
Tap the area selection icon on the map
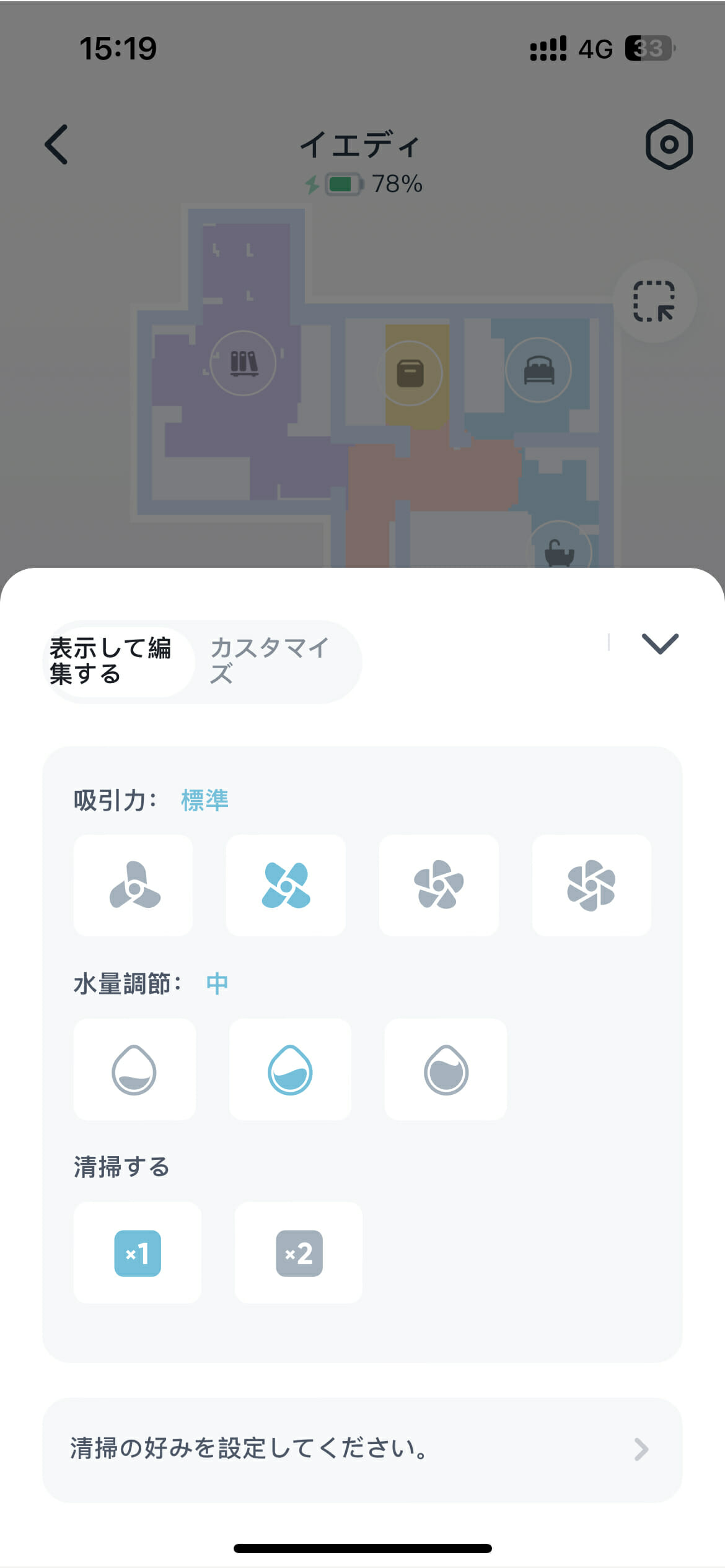(654, 302)
